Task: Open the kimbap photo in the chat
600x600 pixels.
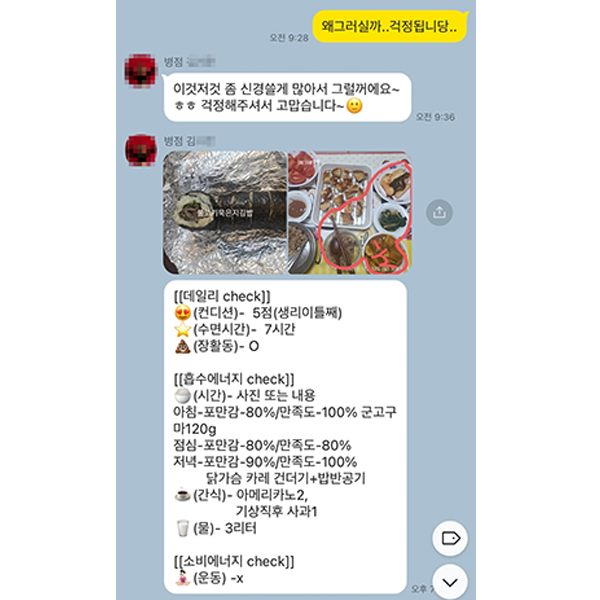Action: coord(225,213)
